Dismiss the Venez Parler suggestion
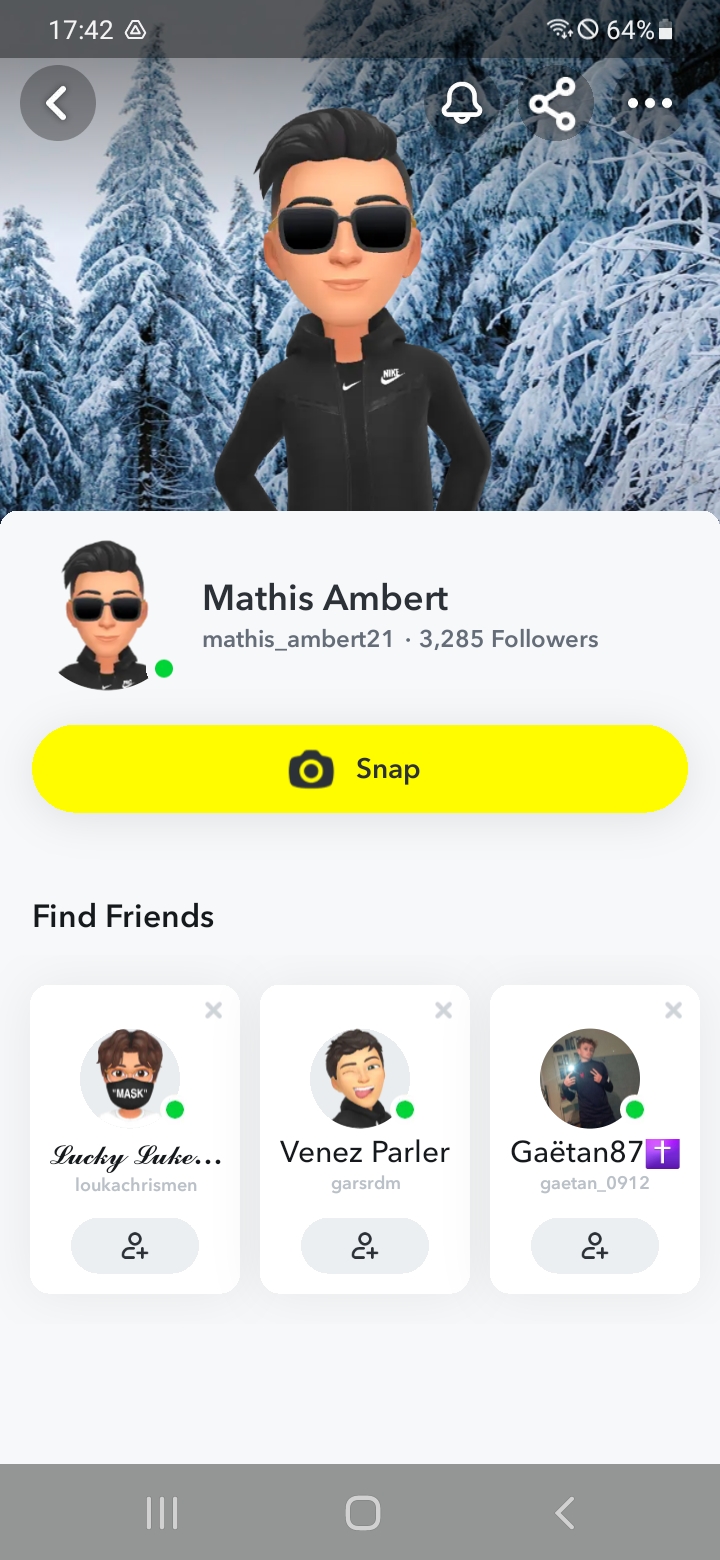 click(443, 1010)
